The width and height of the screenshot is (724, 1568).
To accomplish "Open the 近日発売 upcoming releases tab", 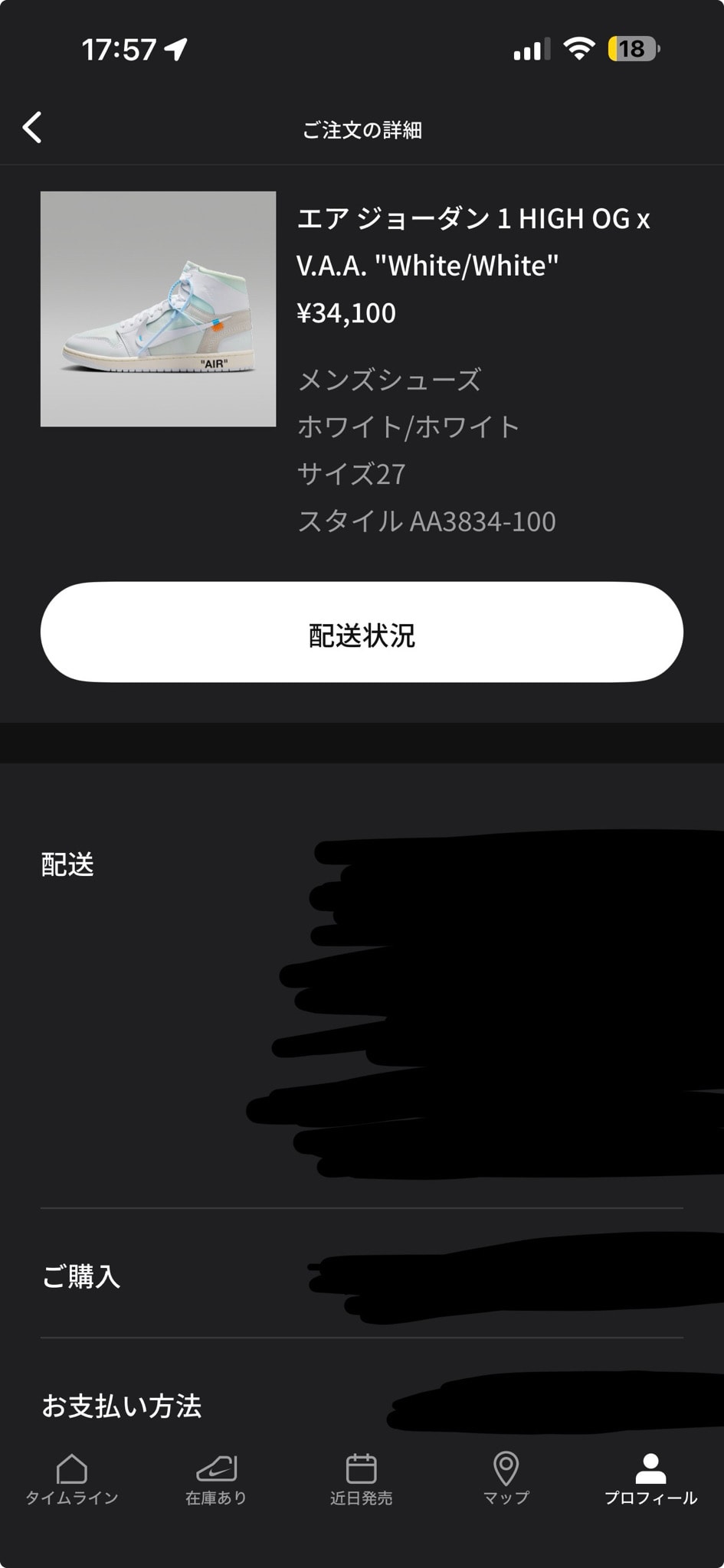I will click(361, 1480).
